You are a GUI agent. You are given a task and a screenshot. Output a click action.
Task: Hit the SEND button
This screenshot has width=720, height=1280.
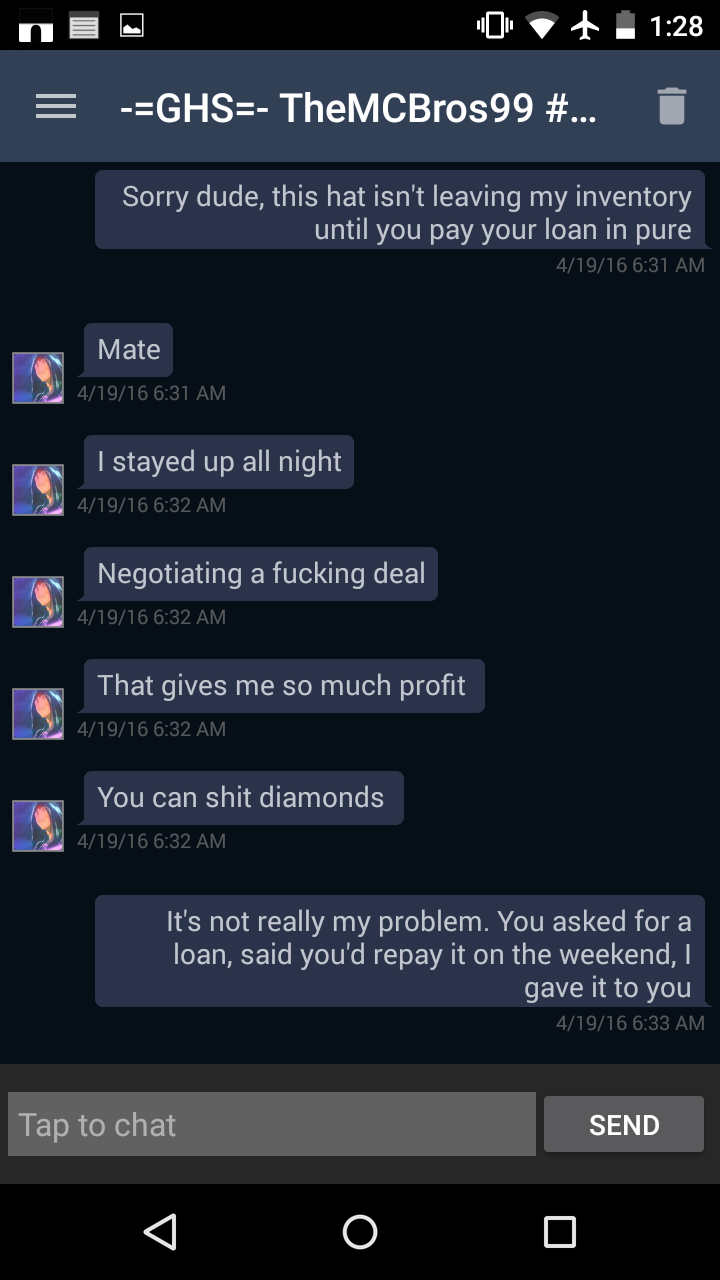(x=624, y=1124)
